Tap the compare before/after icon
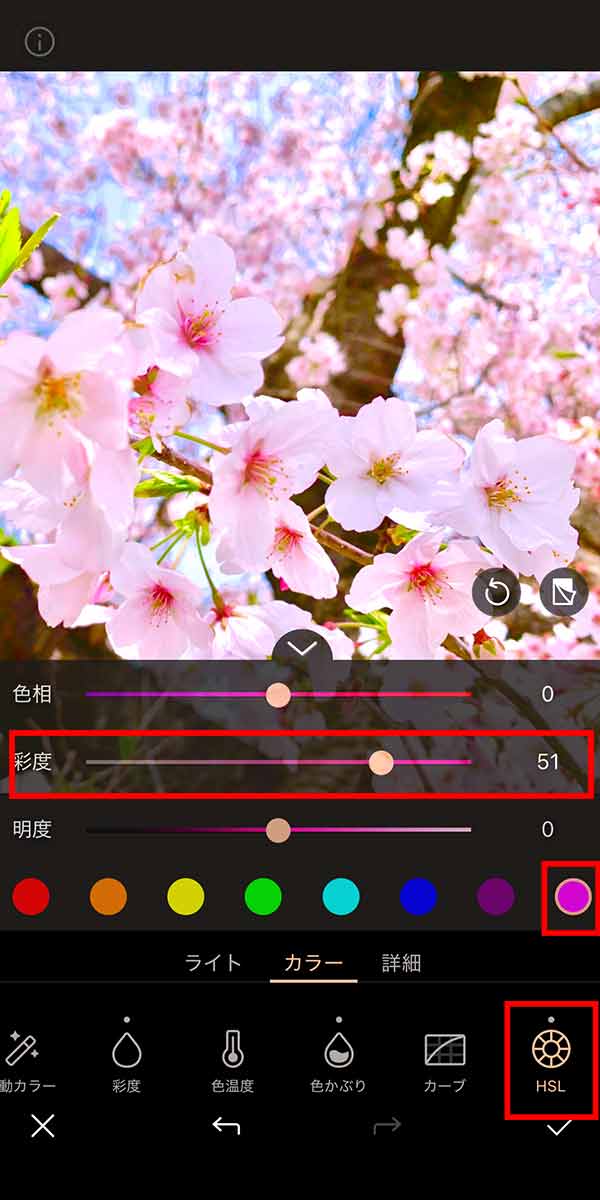This screenshot has height=1200, width=600. coord(563,593)
